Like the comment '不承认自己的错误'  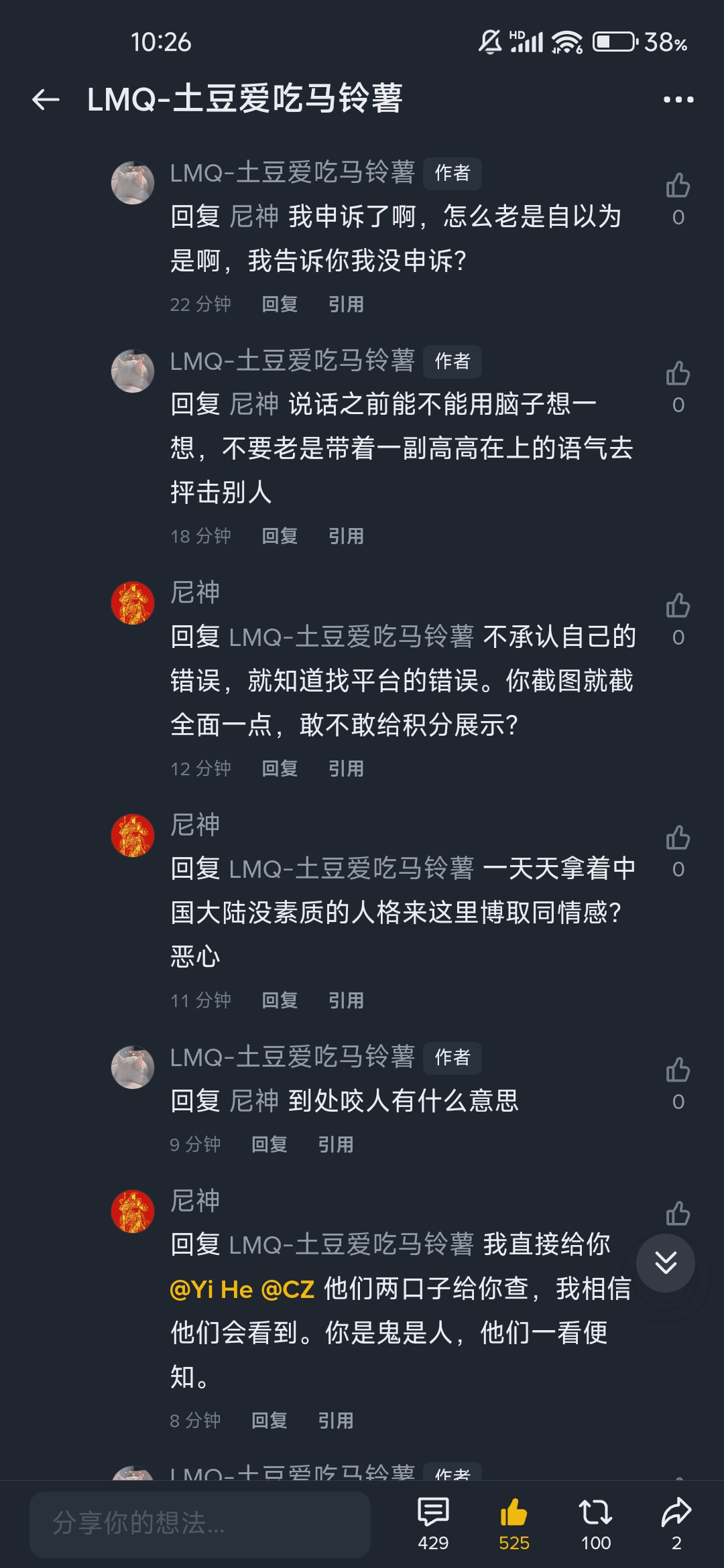click(x=678, y=606)
